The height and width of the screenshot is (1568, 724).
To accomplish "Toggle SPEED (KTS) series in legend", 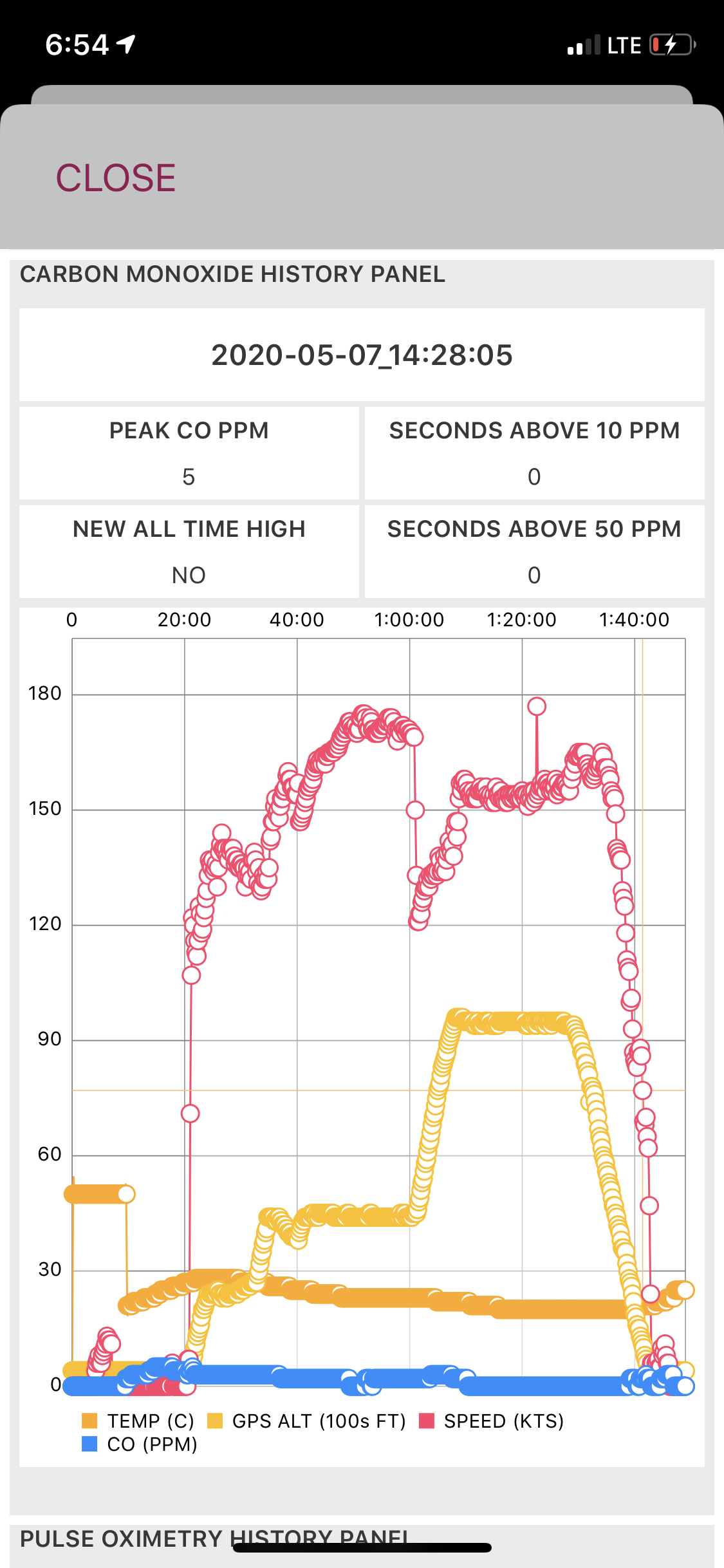I will [x=492, y=1421].
